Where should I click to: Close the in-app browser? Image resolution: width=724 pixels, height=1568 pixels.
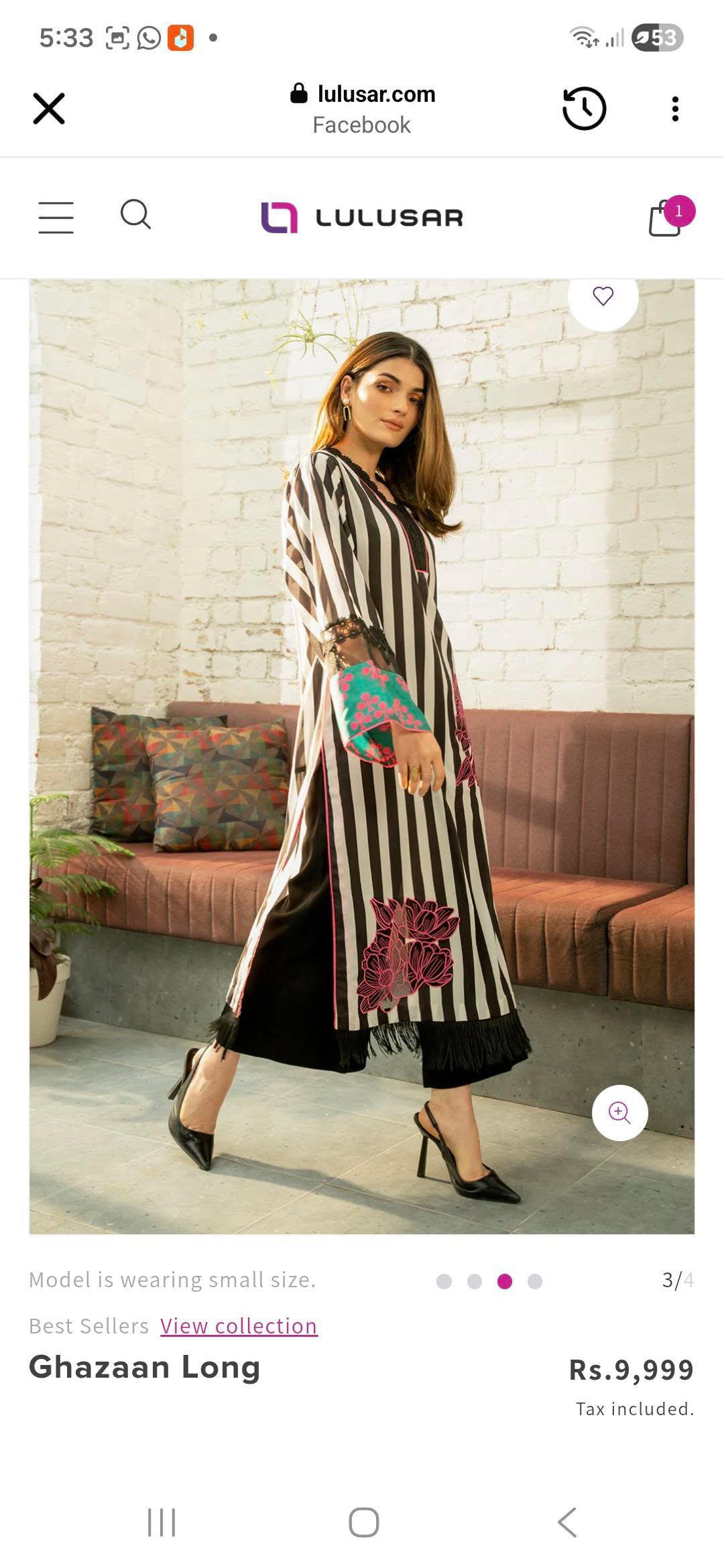pos(49,109)
